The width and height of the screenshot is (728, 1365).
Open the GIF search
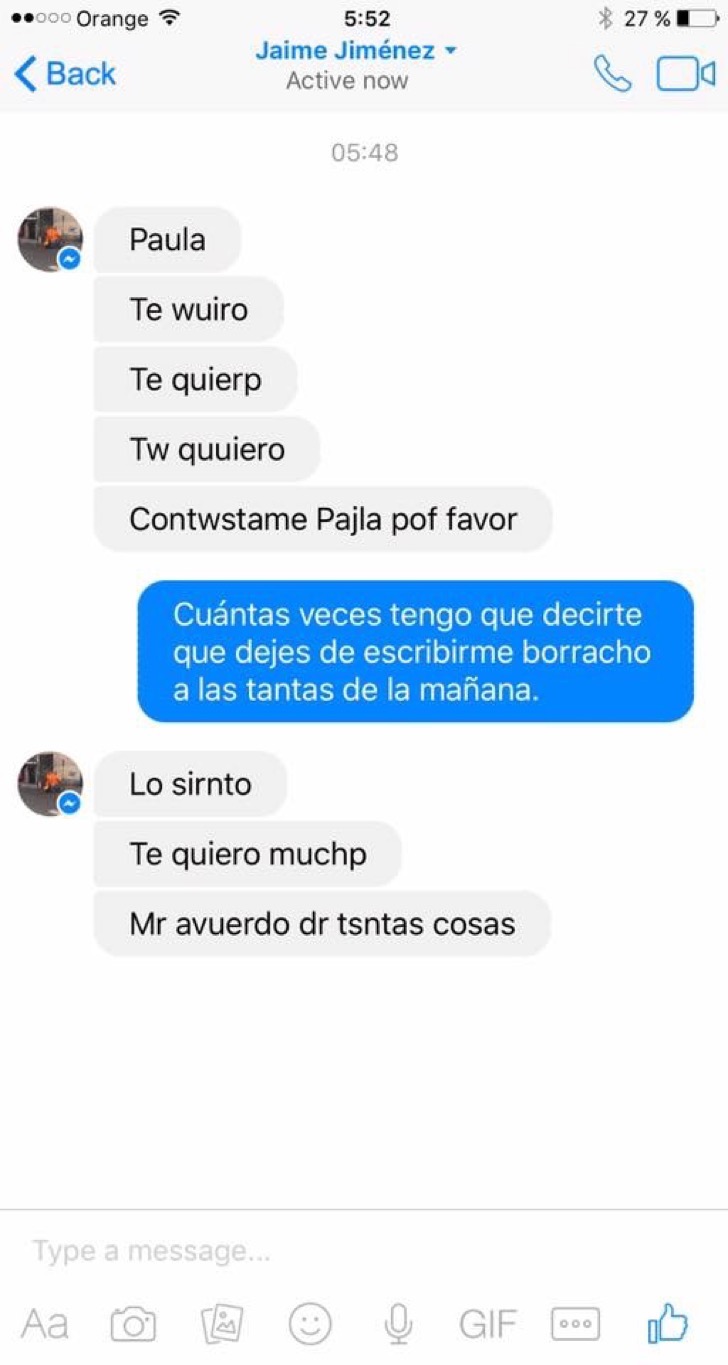point(487,1325)
